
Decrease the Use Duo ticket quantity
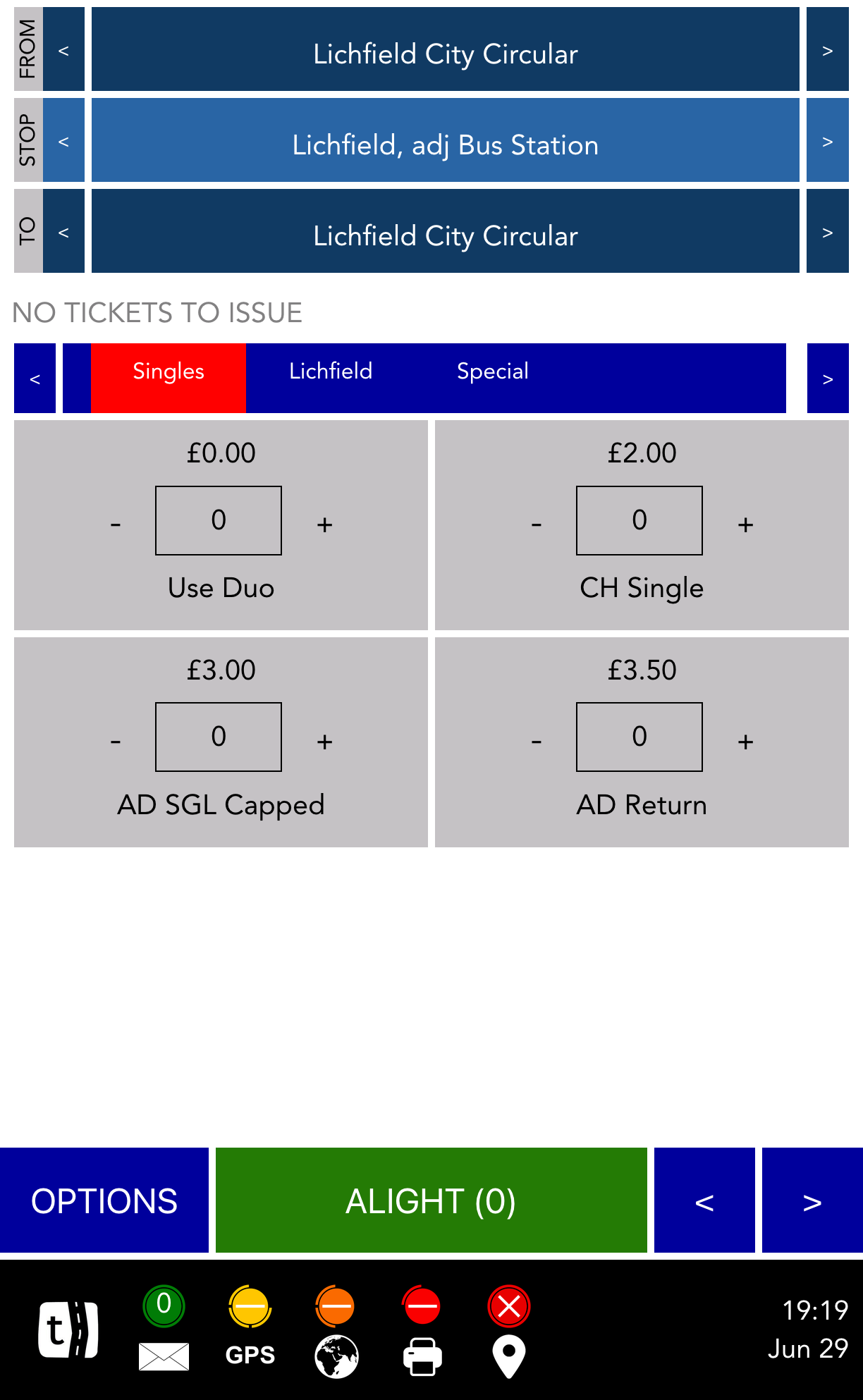[116, 524]
